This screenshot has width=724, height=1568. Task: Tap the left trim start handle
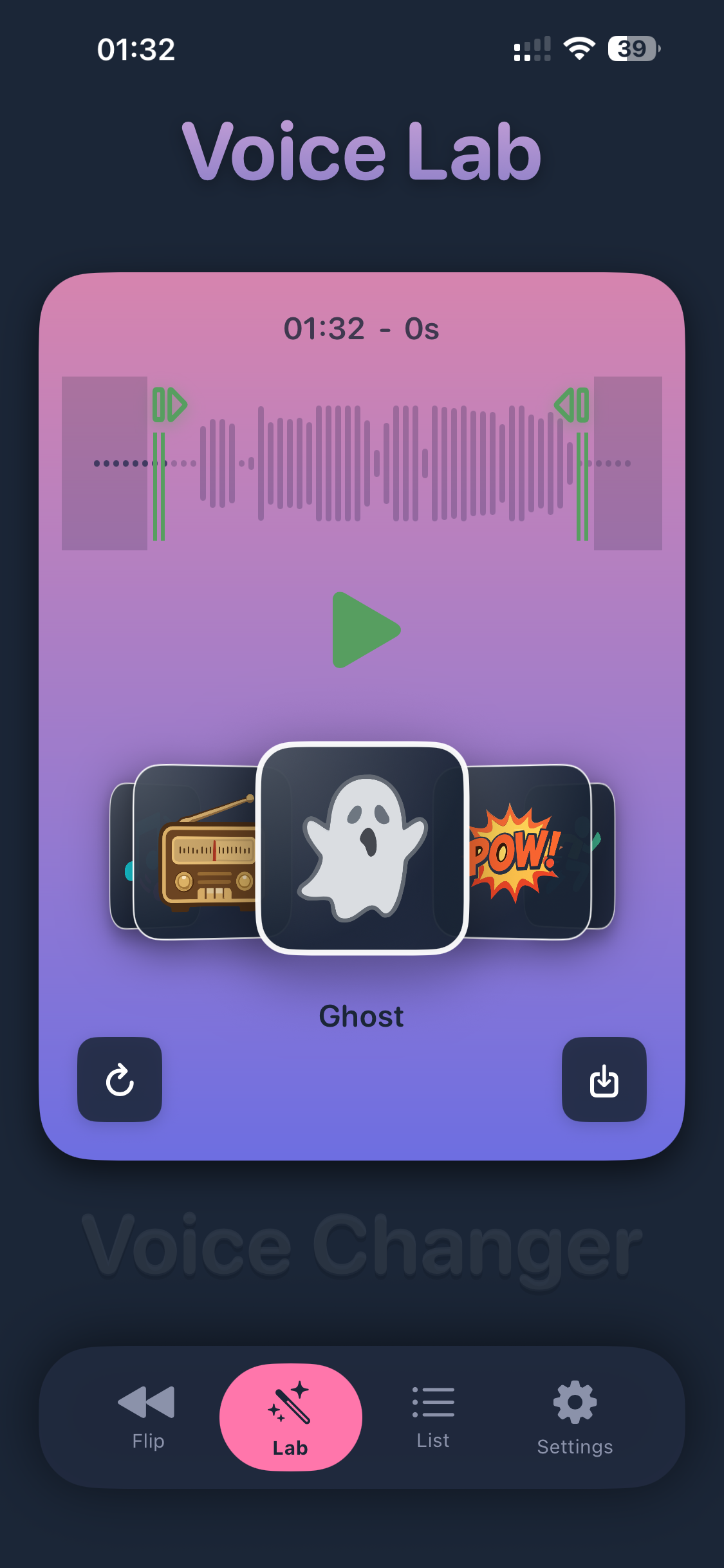(169, 406)
